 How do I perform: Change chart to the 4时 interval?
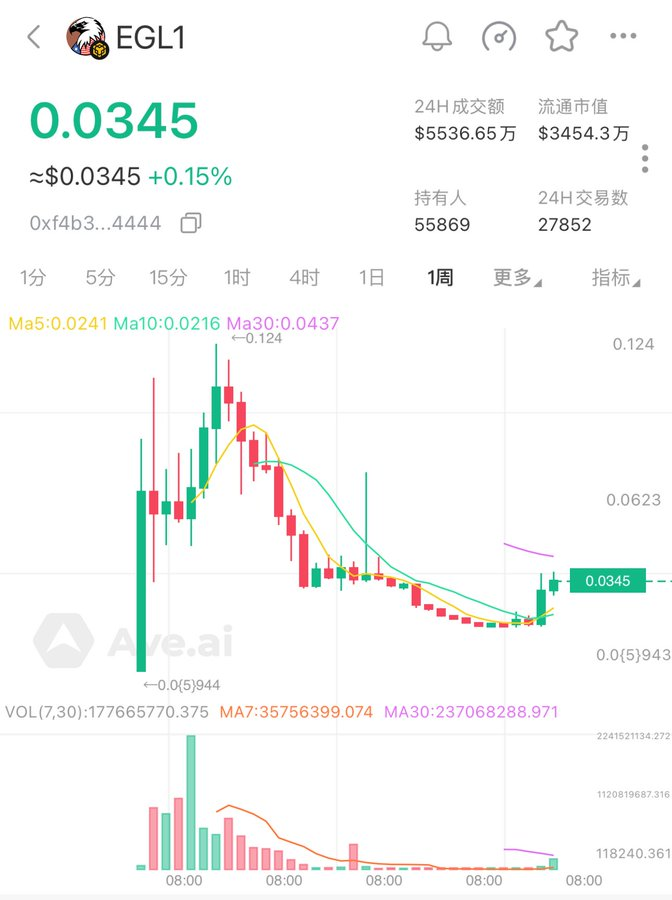coord(304,277)
